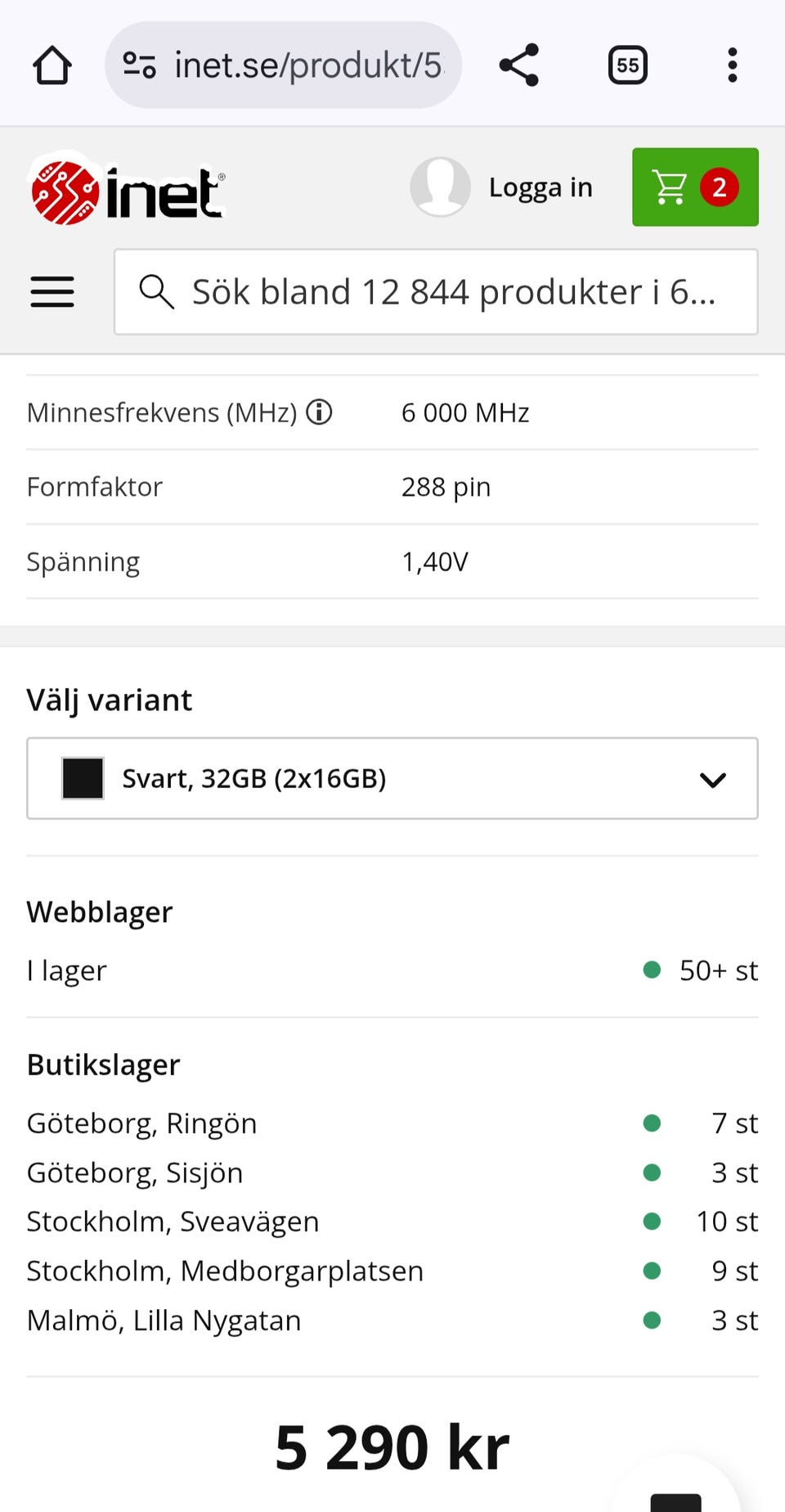The height and width of the screenshot is (1512, 785).
Task: Open the shopping cart with 2 items
Action: click(x=694, y=187)
